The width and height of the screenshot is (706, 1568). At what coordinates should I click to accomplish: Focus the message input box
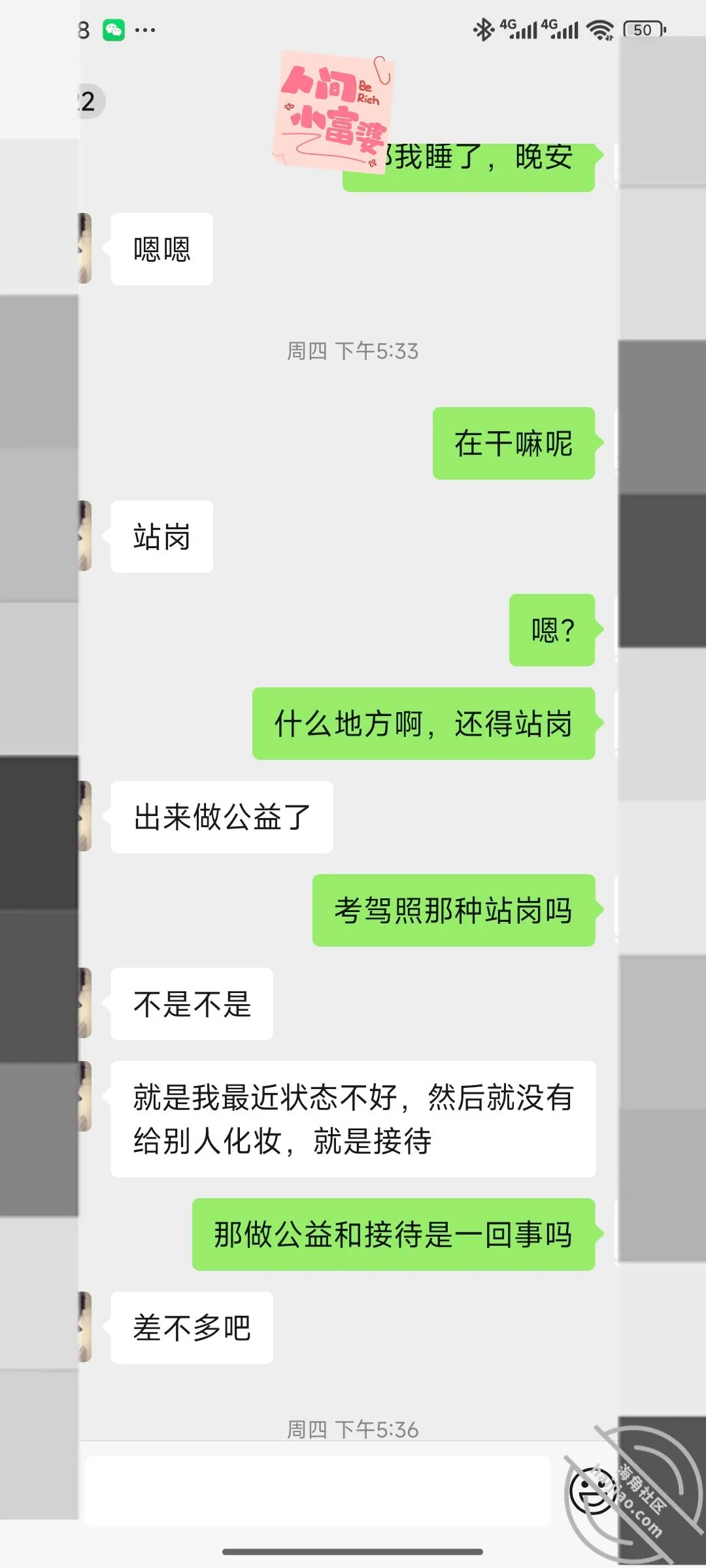tap(318, 1490)
